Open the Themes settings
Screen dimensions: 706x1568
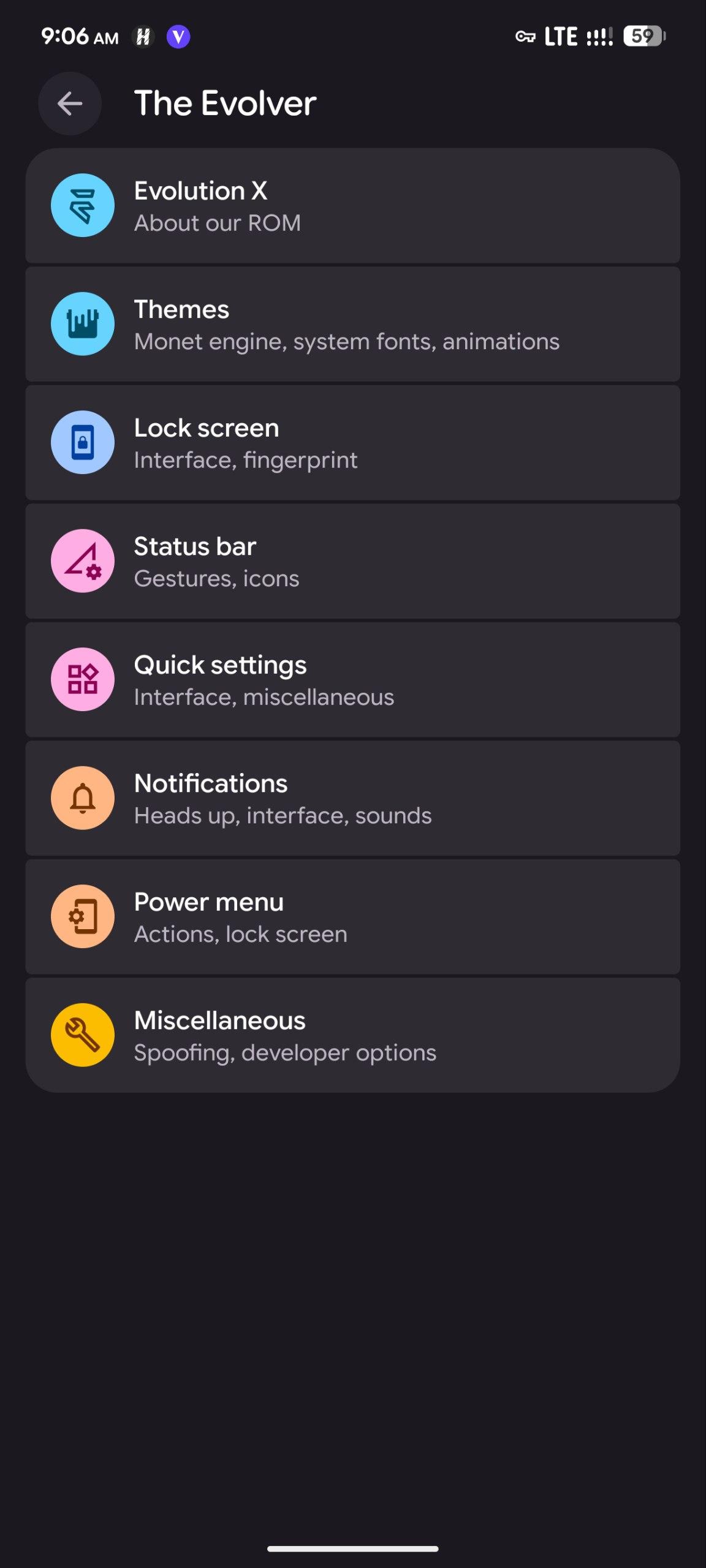pos(352,325)
